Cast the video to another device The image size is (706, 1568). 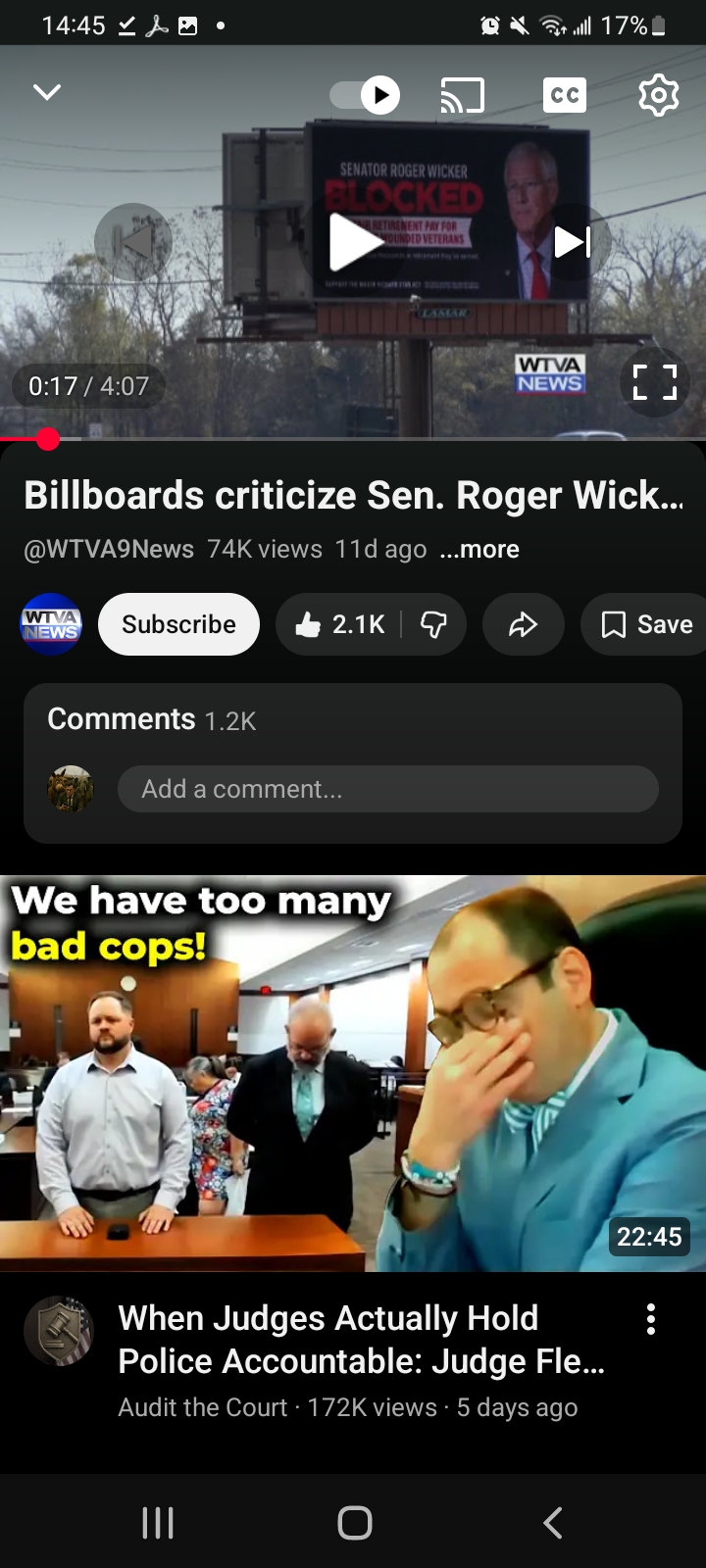click(x=463, y=95)
